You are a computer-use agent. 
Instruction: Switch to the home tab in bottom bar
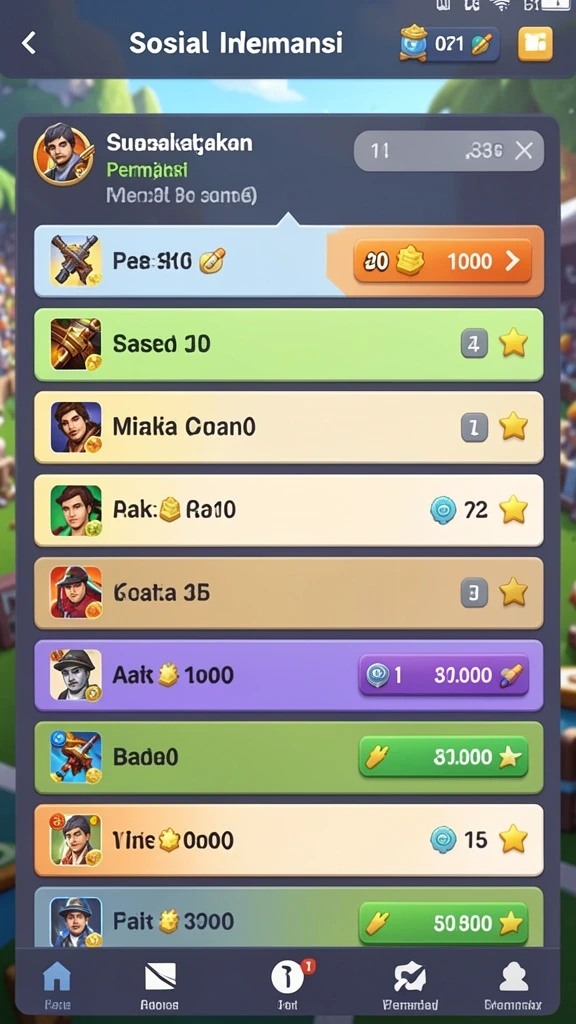click(x=57, y=985)
